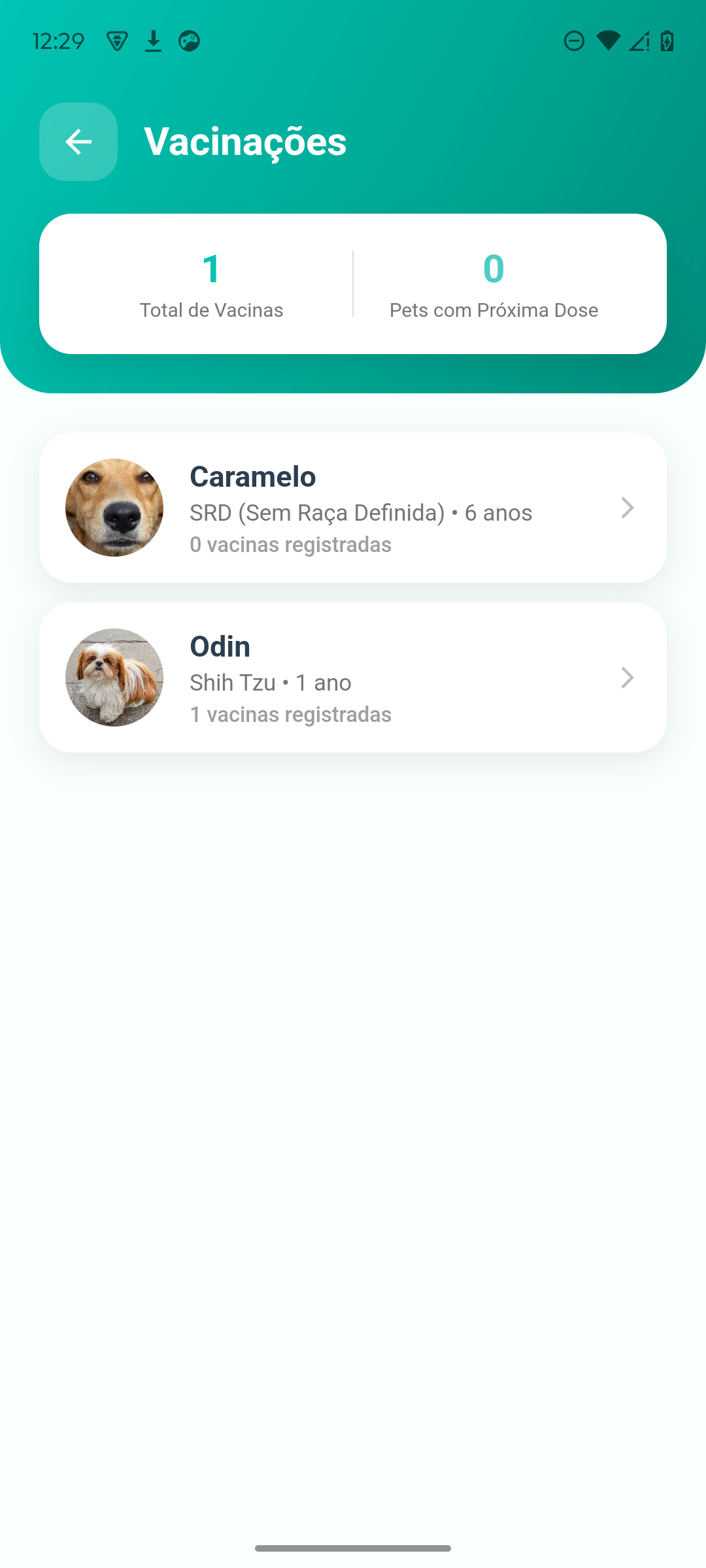The height and width of the screenshot is (1568, 706).
Task: Open Odin's vaccination details via chevron
Action: (627, 678)
